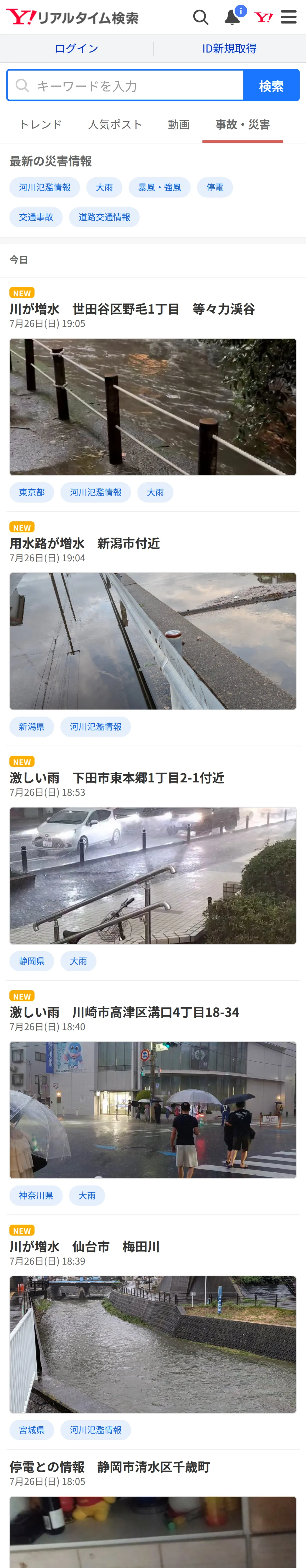Select the 交通事故 chip

[x=36, y=217]
